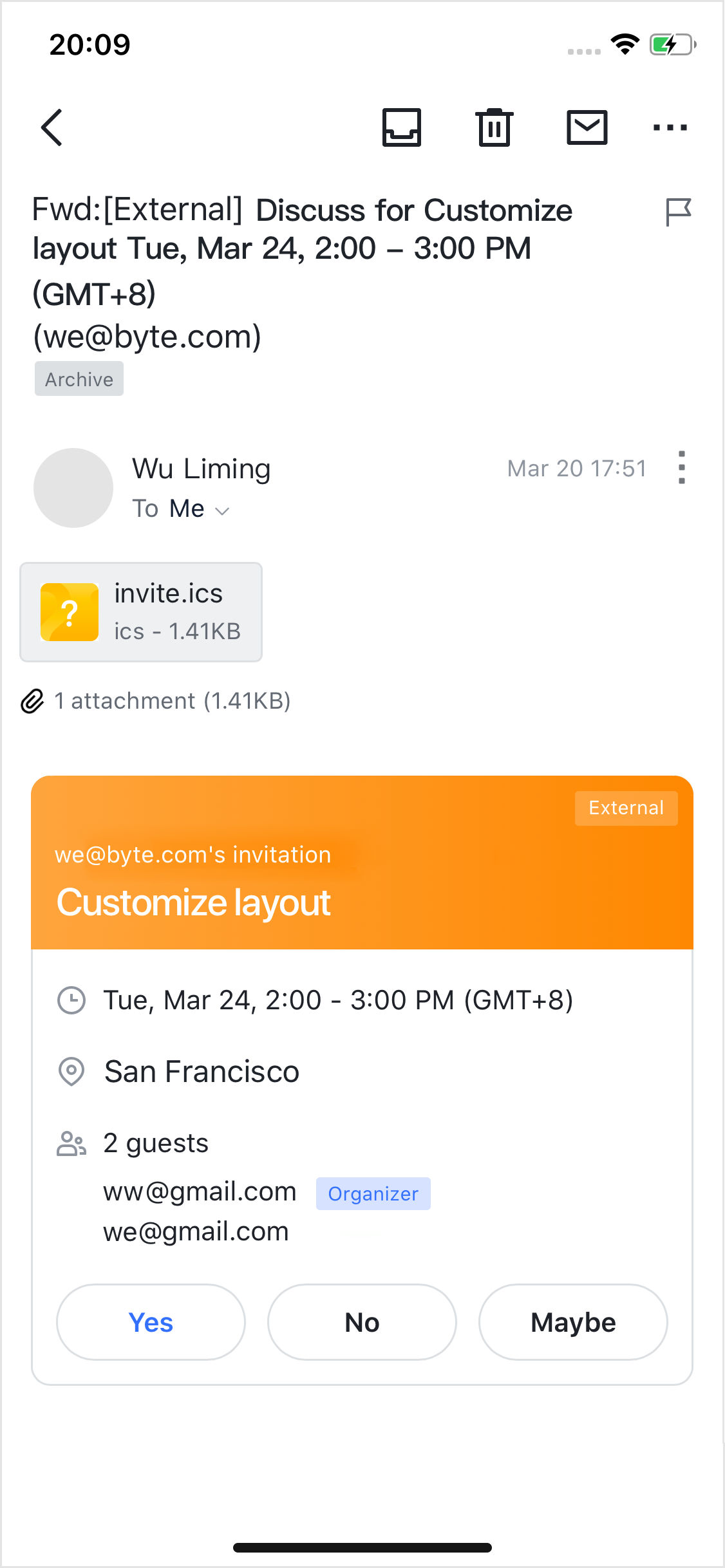Delete this email
Viewport: 725px width, 1568px height.
coord(494,127)
